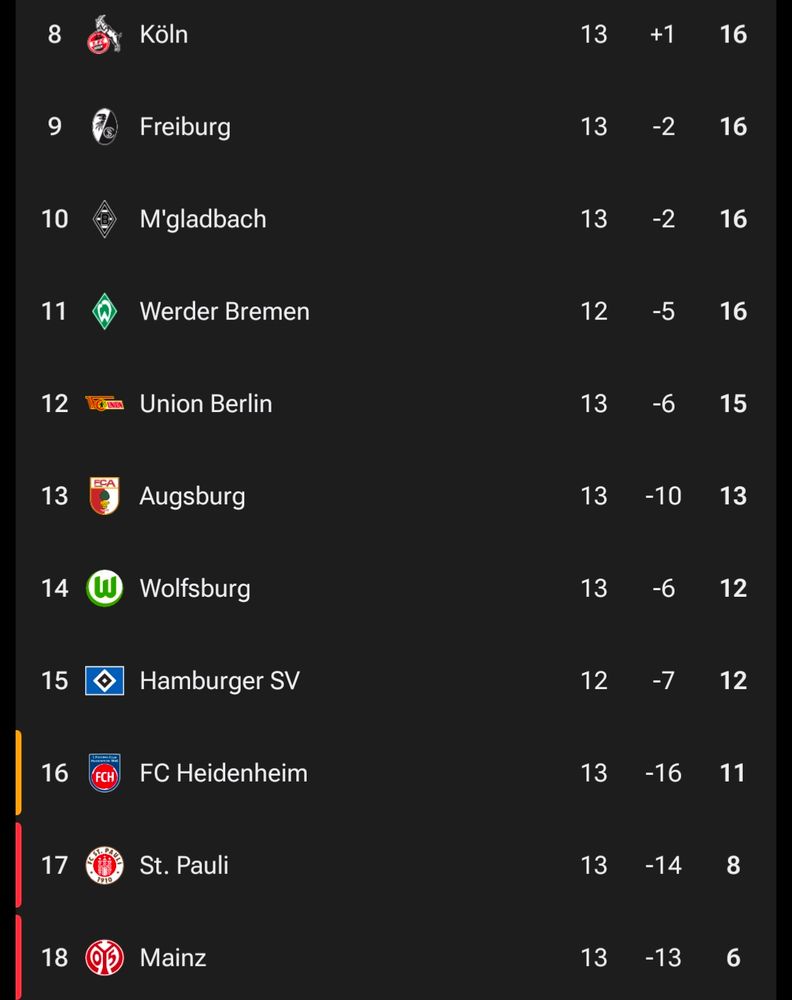Open FC Heidenheim's row
Viewport: 792px width, 1000px height.
223,773
